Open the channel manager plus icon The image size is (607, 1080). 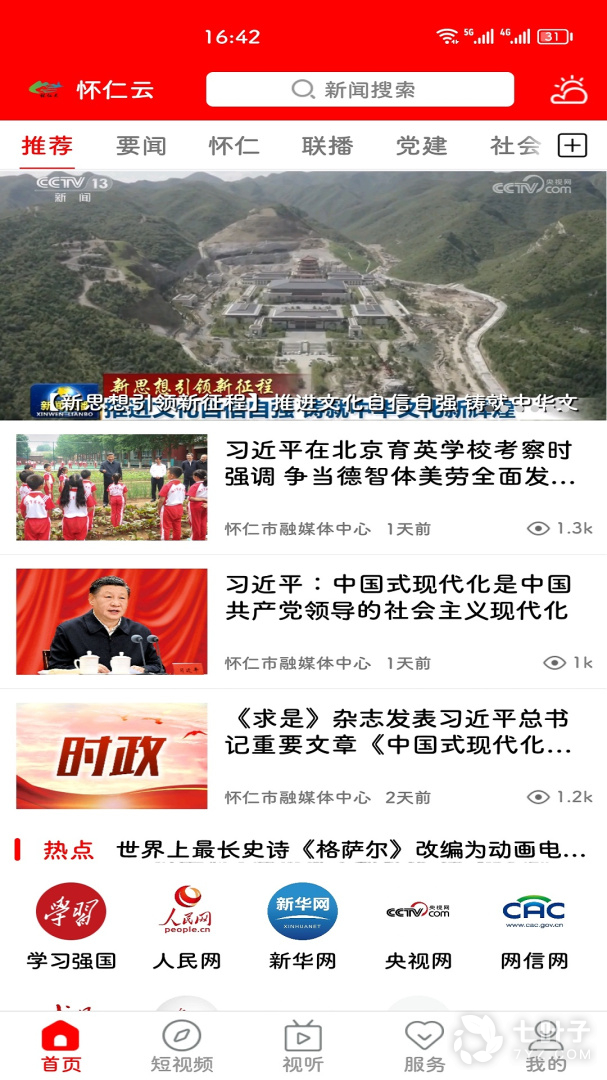[x=572, y=146]
